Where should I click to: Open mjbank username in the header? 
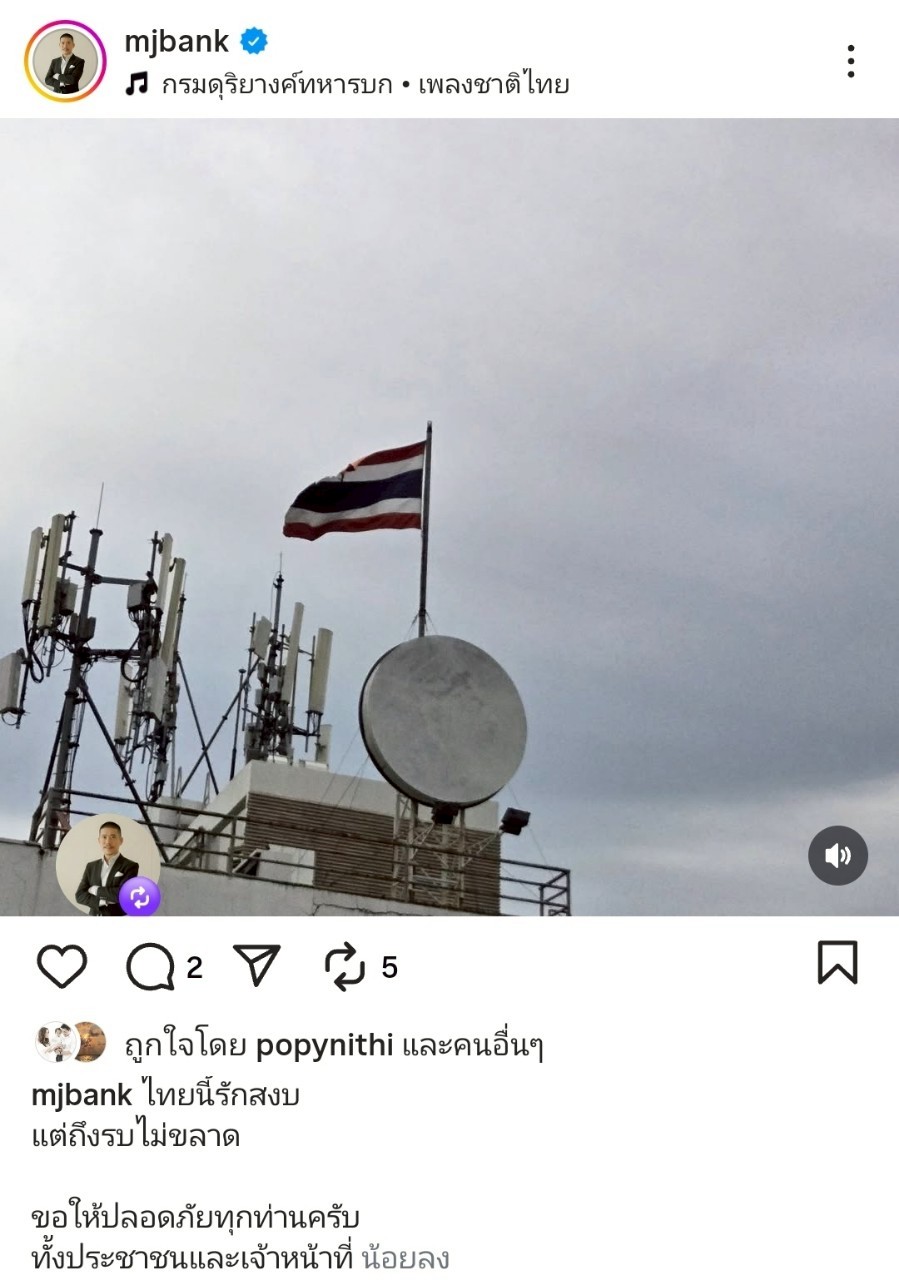tap(176, 42)
